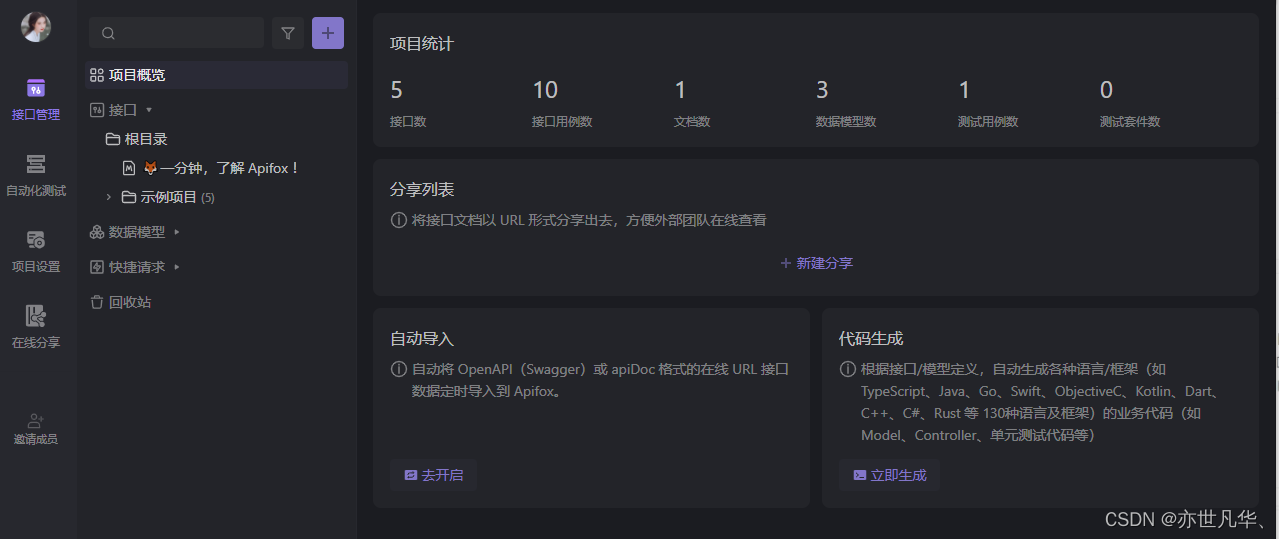The image size is (1279, 539).
Task: Tap 邀请成员 to invite members
Action: point(36,429)
